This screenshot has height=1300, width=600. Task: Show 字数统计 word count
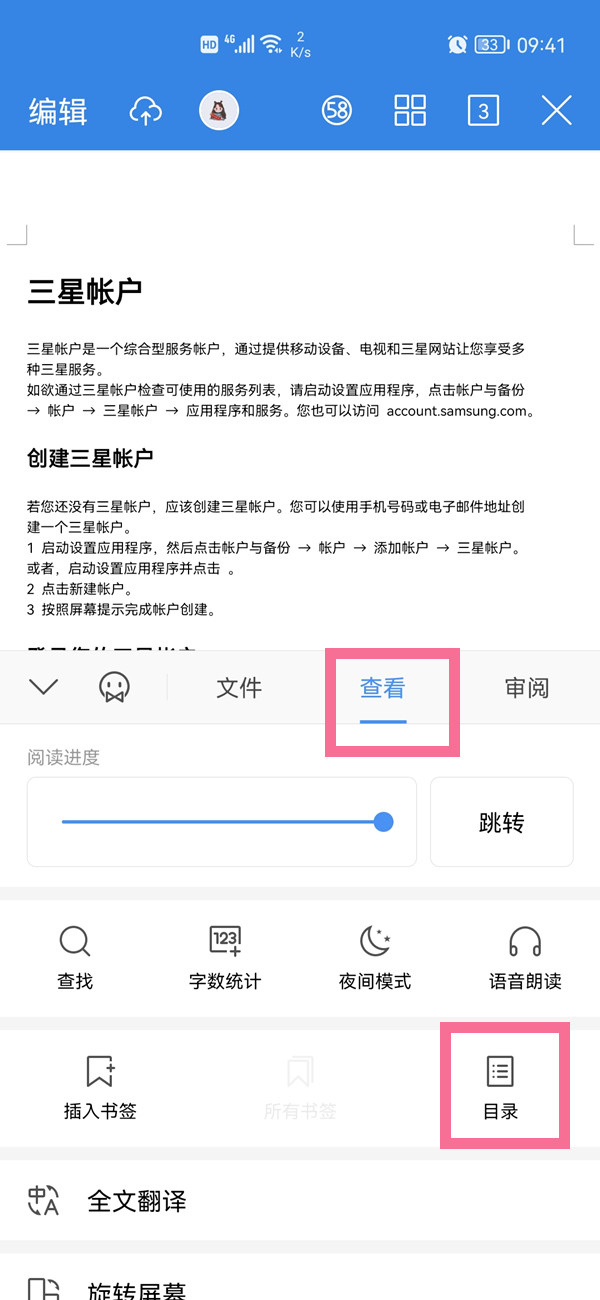coord(225,957)
